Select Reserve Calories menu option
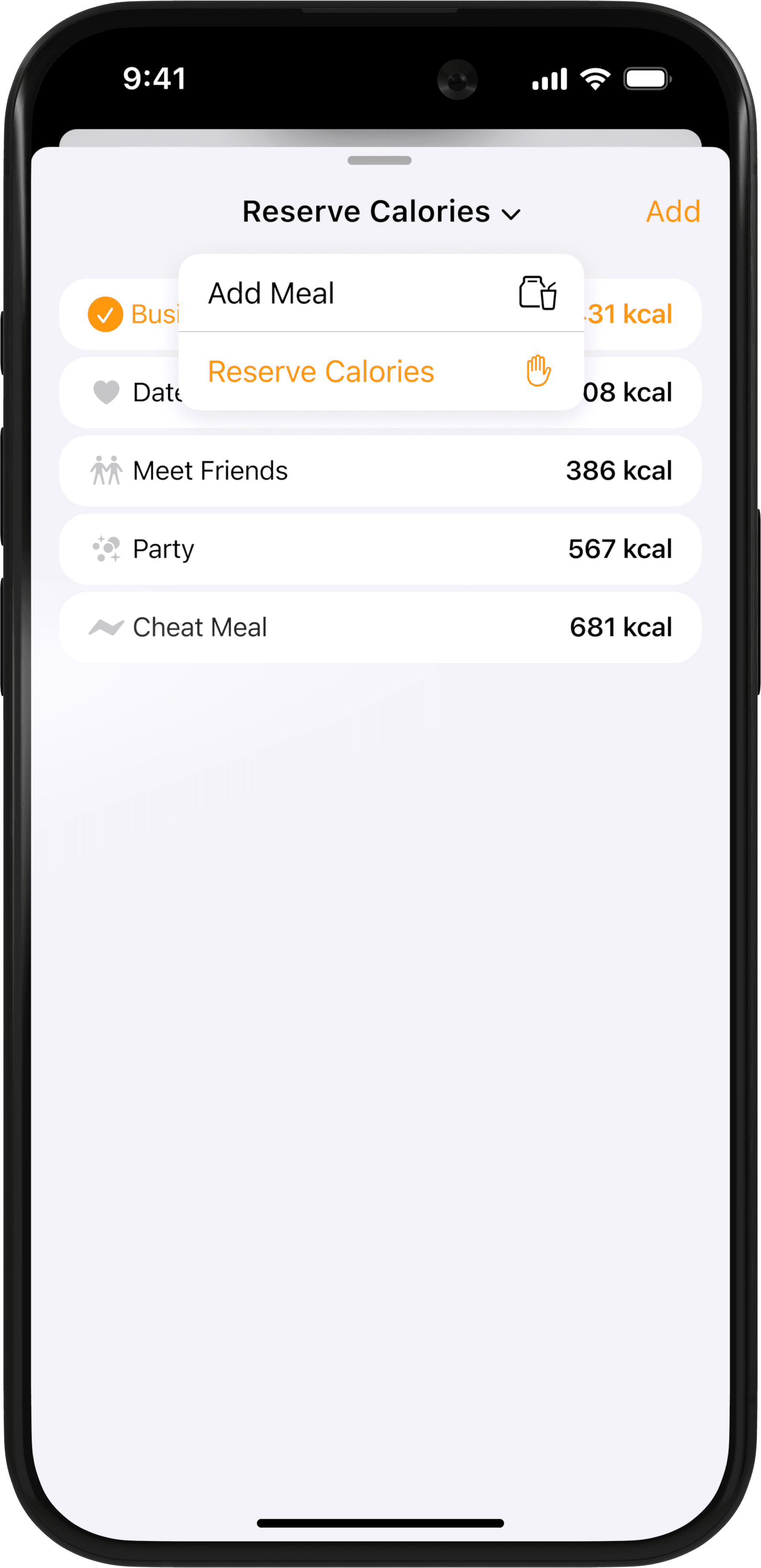 [381, 371]
